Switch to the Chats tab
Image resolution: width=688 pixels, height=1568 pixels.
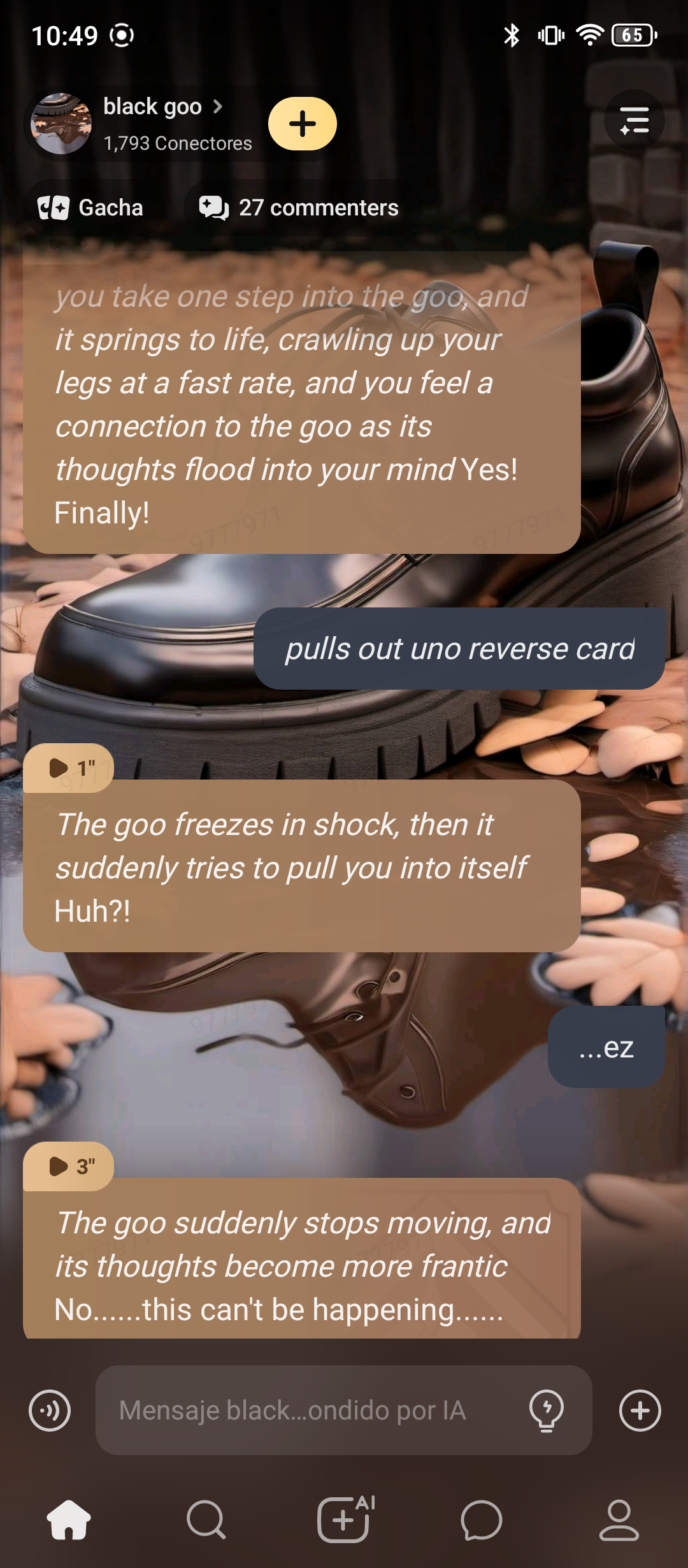click(x=481, y=1520)
